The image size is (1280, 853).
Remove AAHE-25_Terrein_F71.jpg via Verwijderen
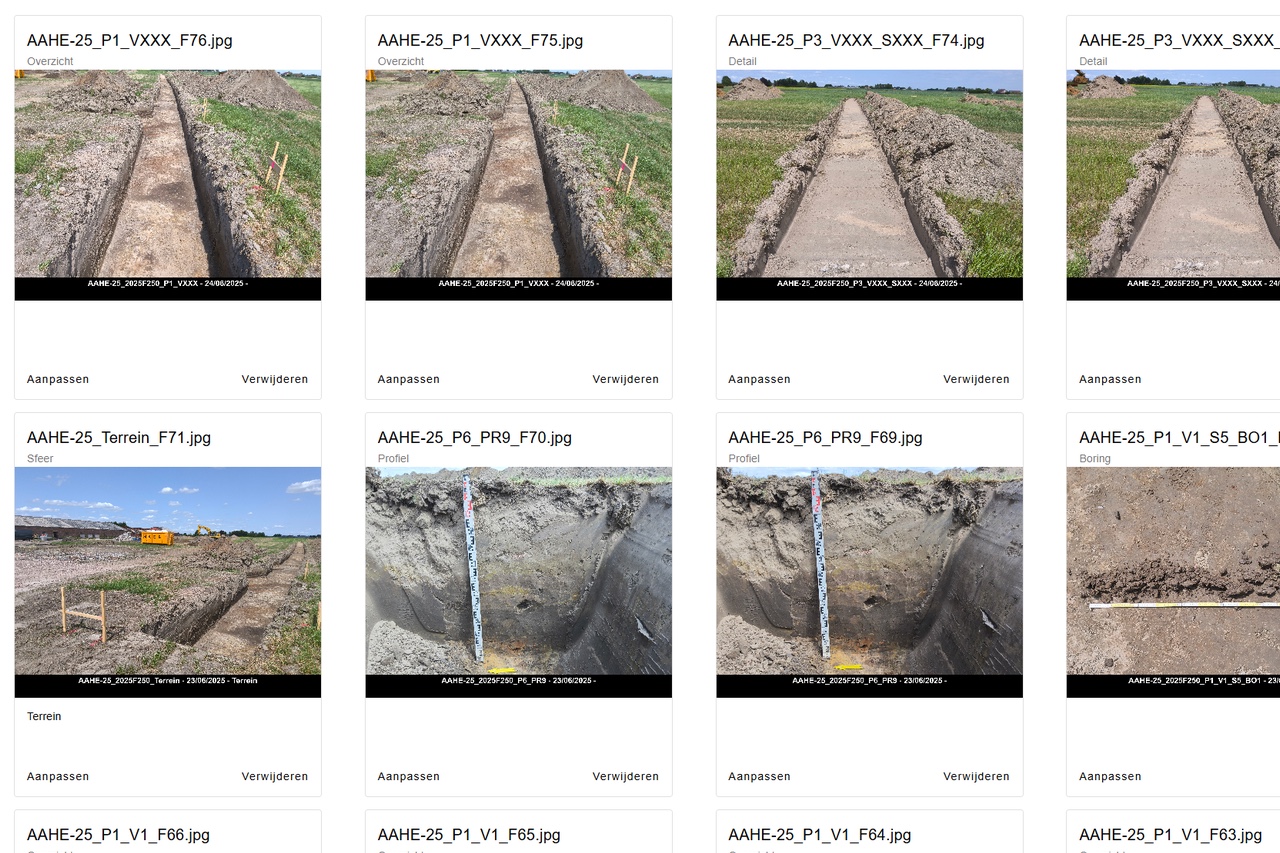274,776
